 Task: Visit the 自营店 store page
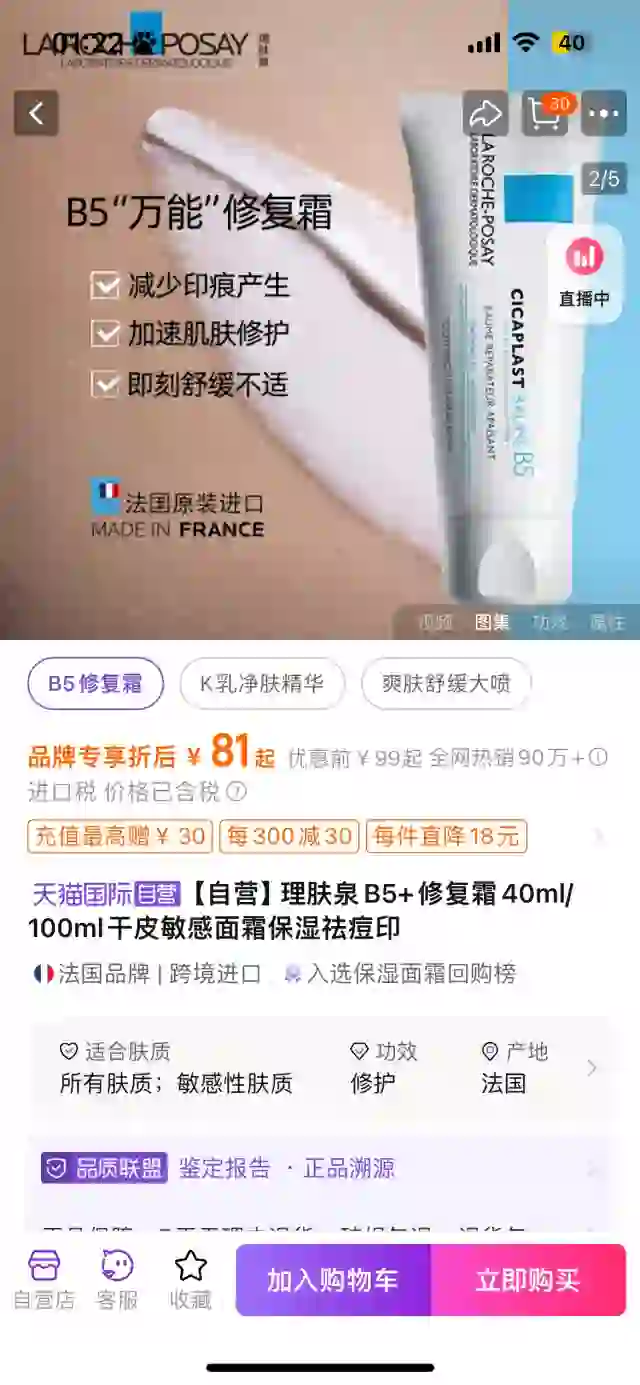(44, 1280)
